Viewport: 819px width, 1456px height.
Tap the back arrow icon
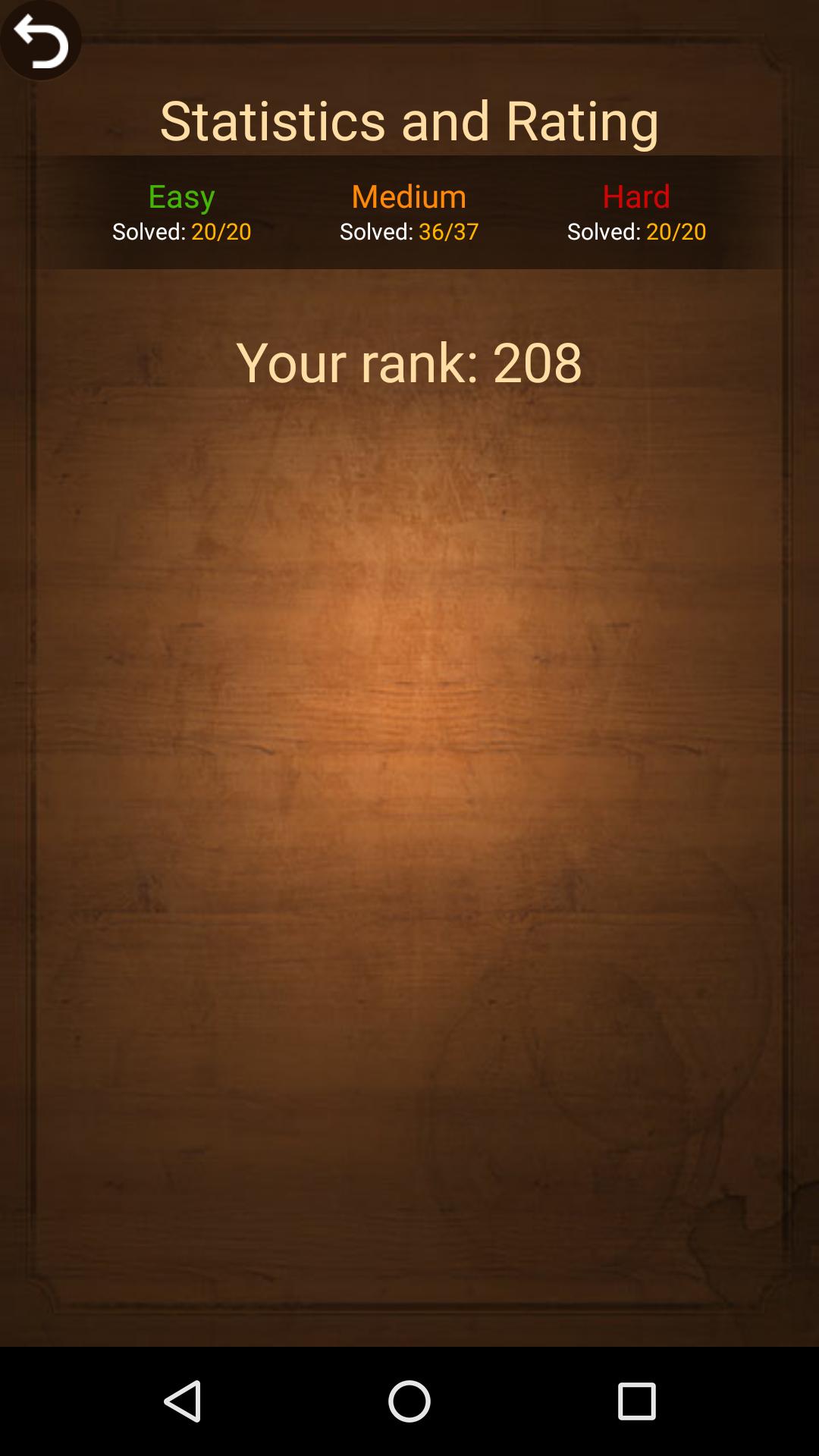(x=41, y=41)
